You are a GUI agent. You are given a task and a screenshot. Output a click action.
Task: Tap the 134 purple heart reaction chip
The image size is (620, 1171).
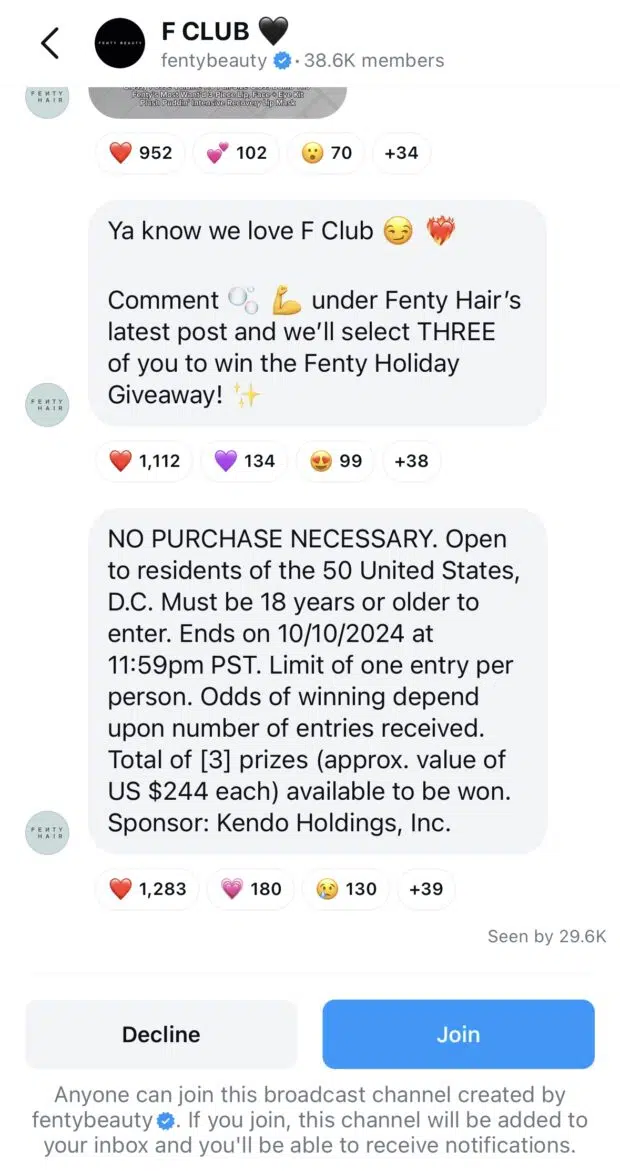click(245, 461)
